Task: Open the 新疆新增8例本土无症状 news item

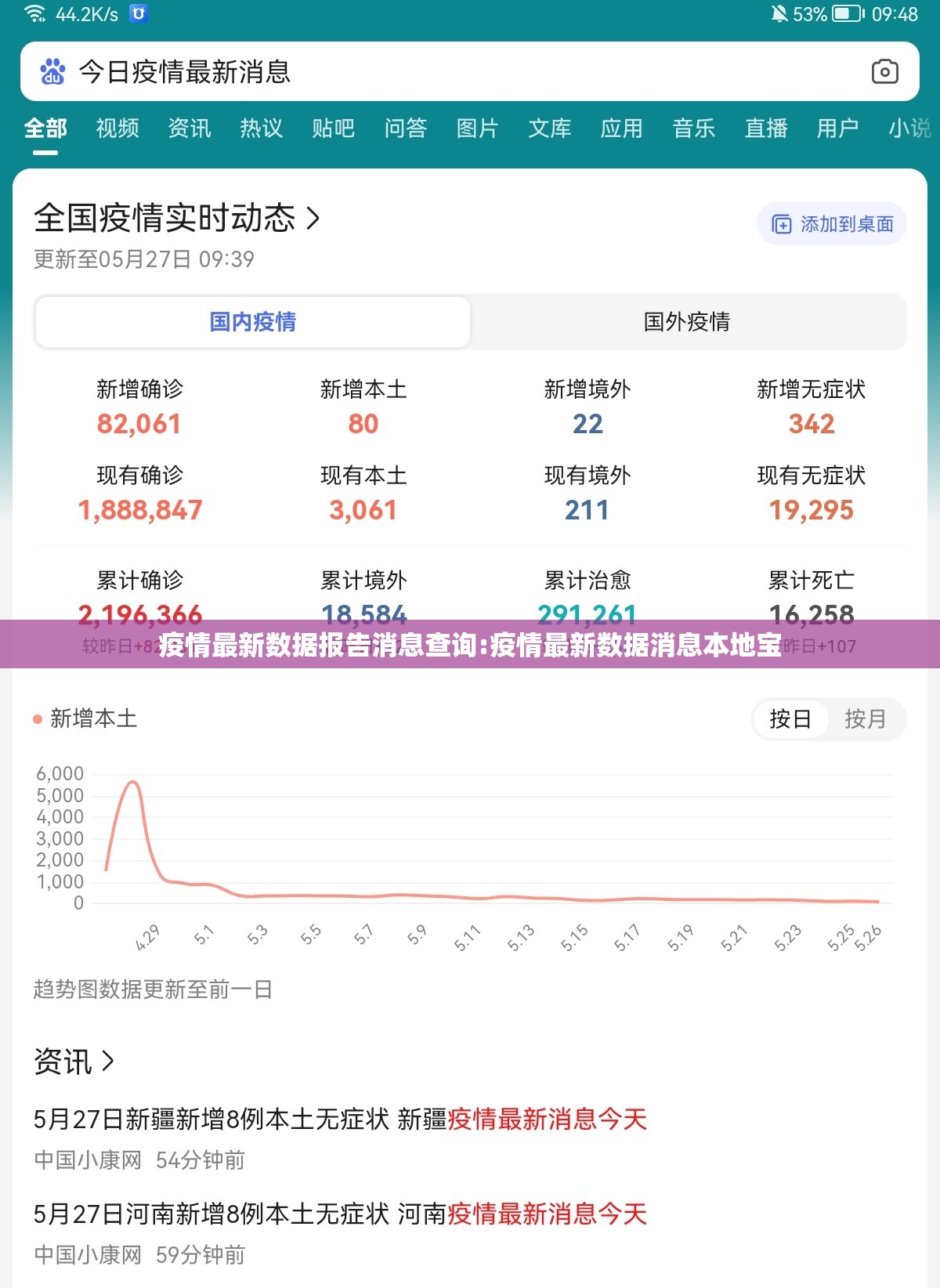Action: tap(340, 1119)
